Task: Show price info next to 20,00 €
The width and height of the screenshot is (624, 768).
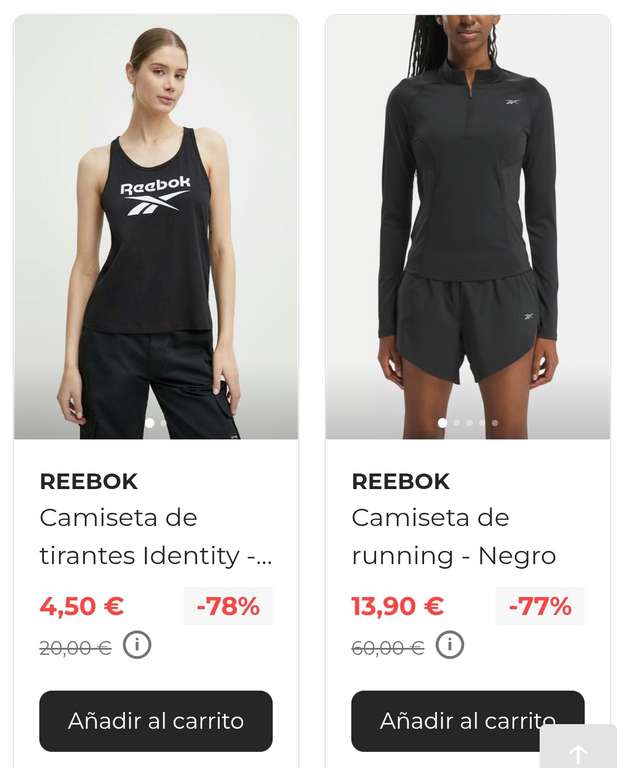Action: (x=137, y=646)
